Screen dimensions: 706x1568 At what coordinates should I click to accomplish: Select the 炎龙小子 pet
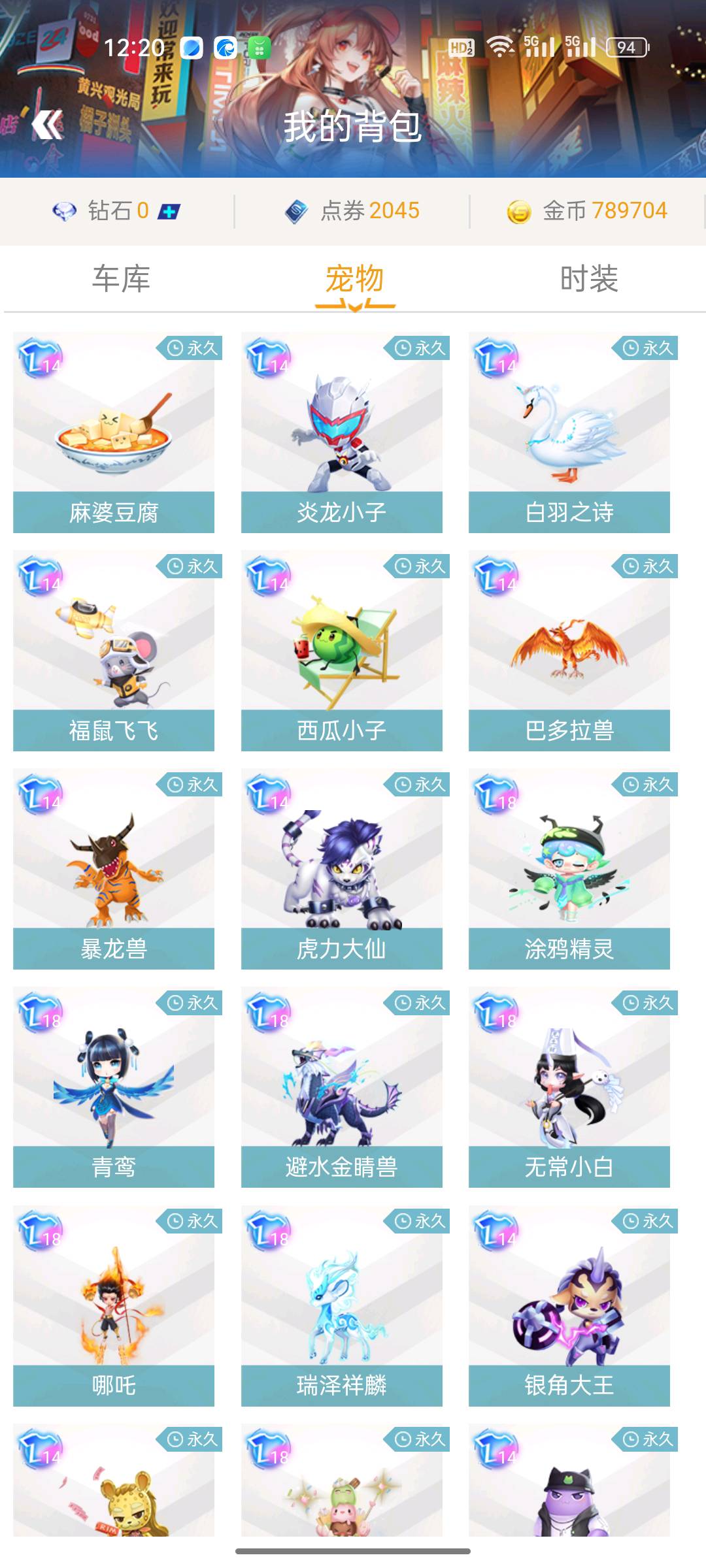(x=341, y=432)
